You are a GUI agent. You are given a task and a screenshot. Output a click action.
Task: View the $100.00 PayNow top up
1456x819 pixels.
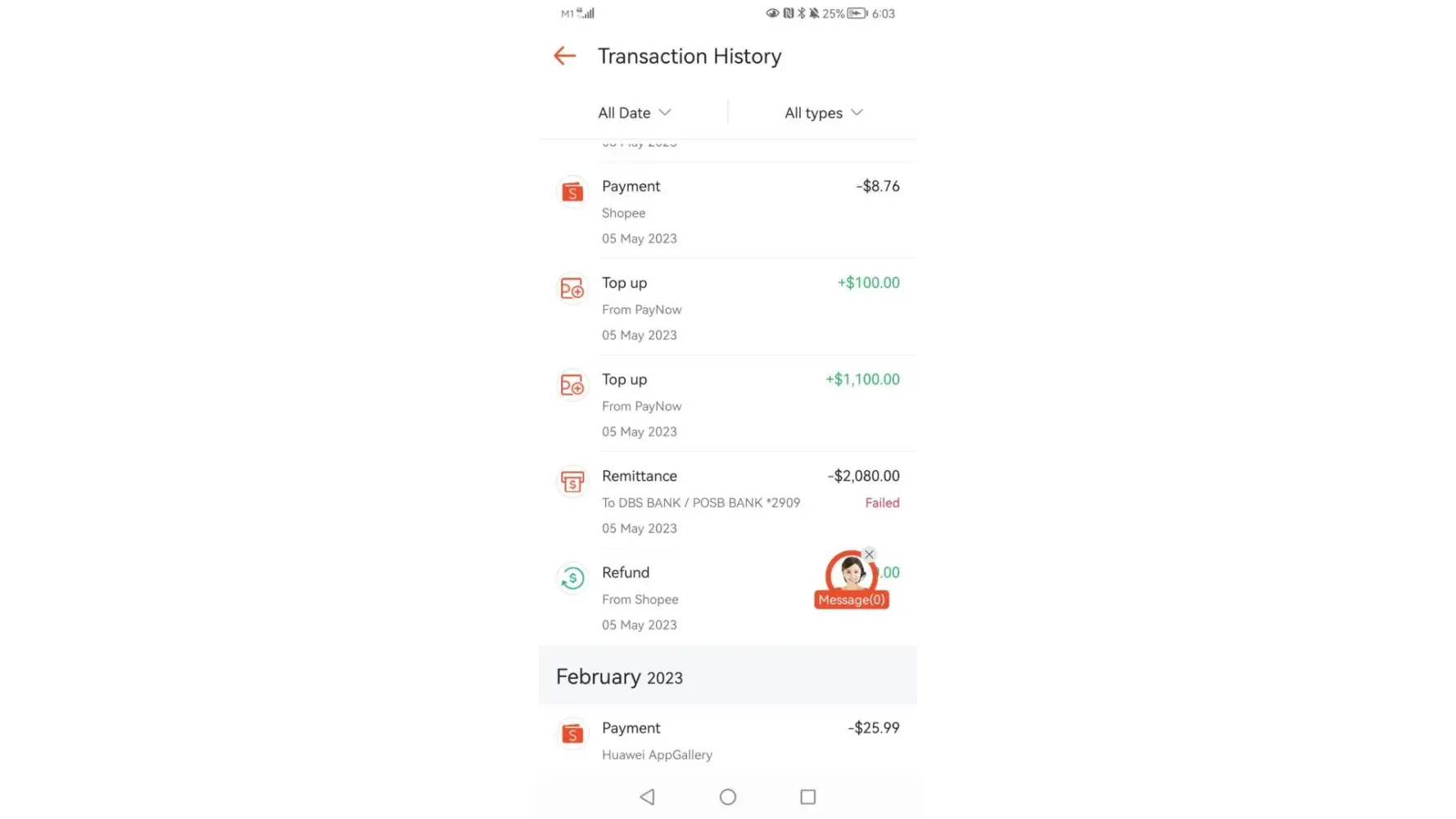coord(727,308)
